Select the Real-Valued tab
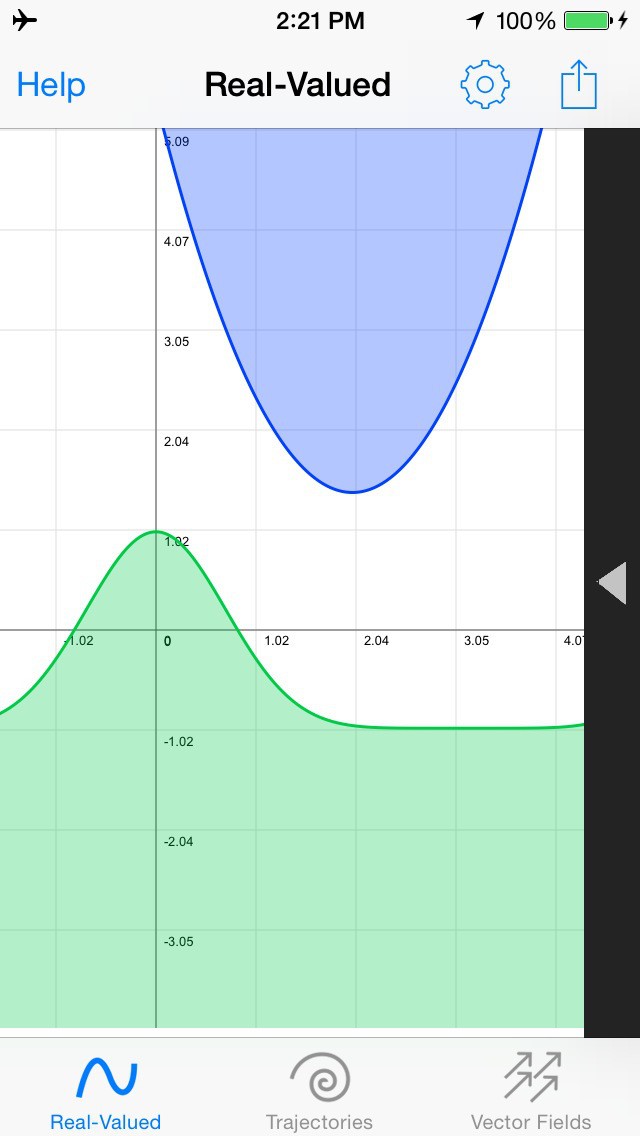 tap(106, 1092)
